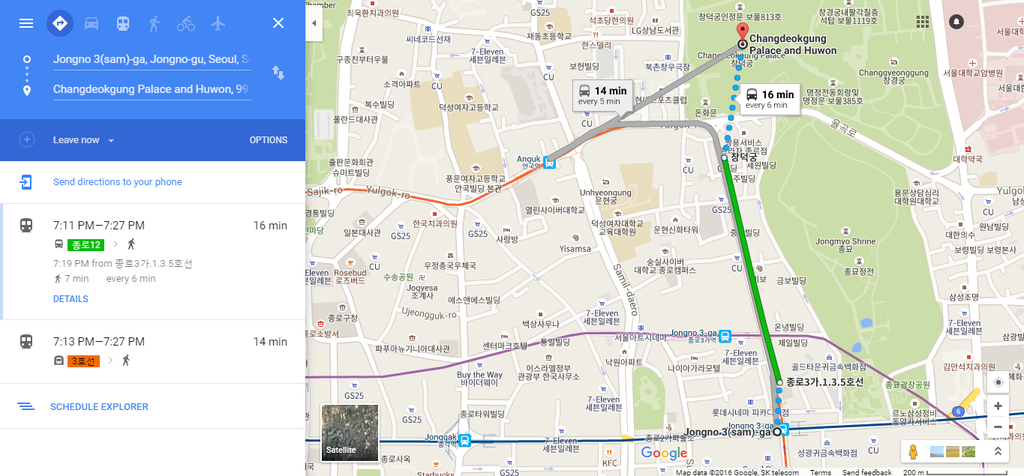Switch to flight directions
Viewport: 1024px width, 476px height.
[217, 23]
